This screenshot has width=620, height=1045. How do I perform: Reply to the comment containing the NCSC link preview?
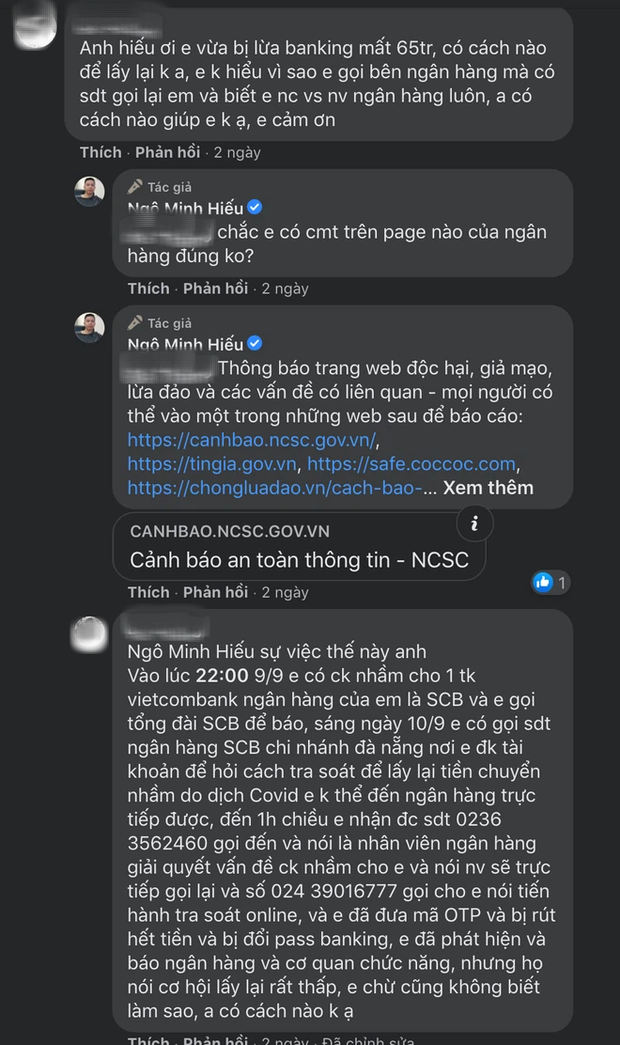click(215, 592)
